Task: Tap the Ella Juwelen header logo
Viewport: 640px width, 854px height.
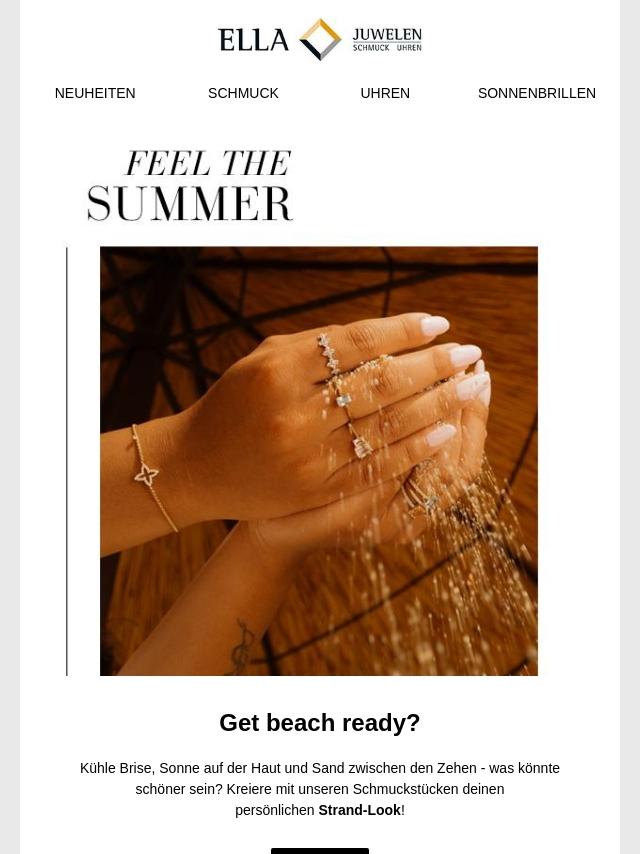Action: coord(320,39)
